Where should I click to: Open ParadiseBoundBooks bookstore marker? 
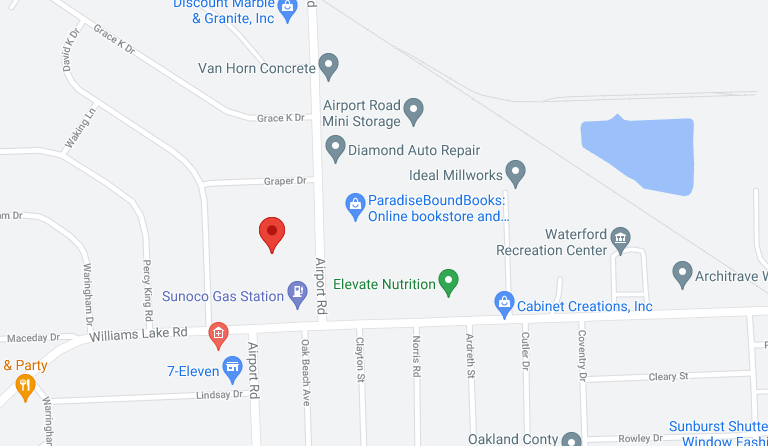(x=354, y=205)
